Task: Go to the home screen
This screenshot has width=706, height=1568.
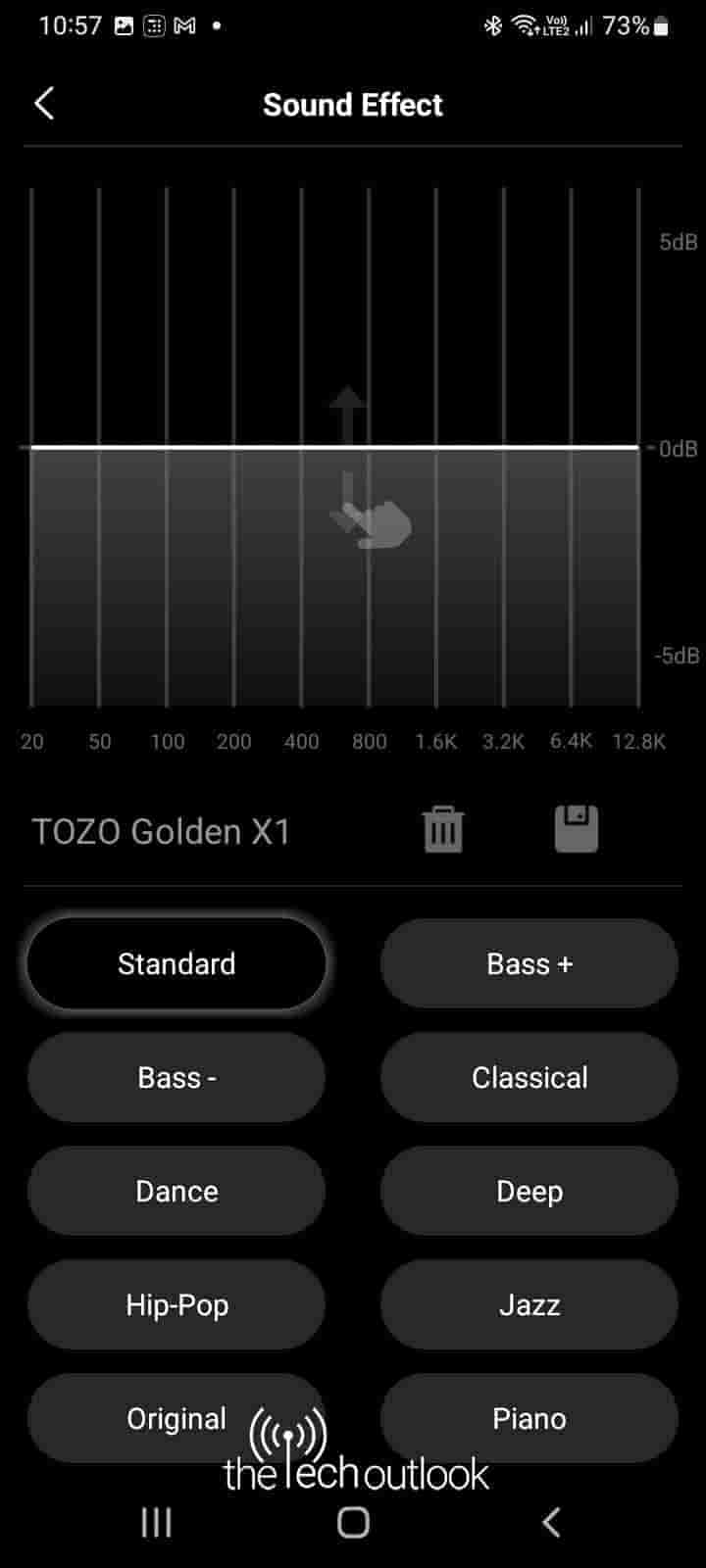Action: coord(353,1522)
